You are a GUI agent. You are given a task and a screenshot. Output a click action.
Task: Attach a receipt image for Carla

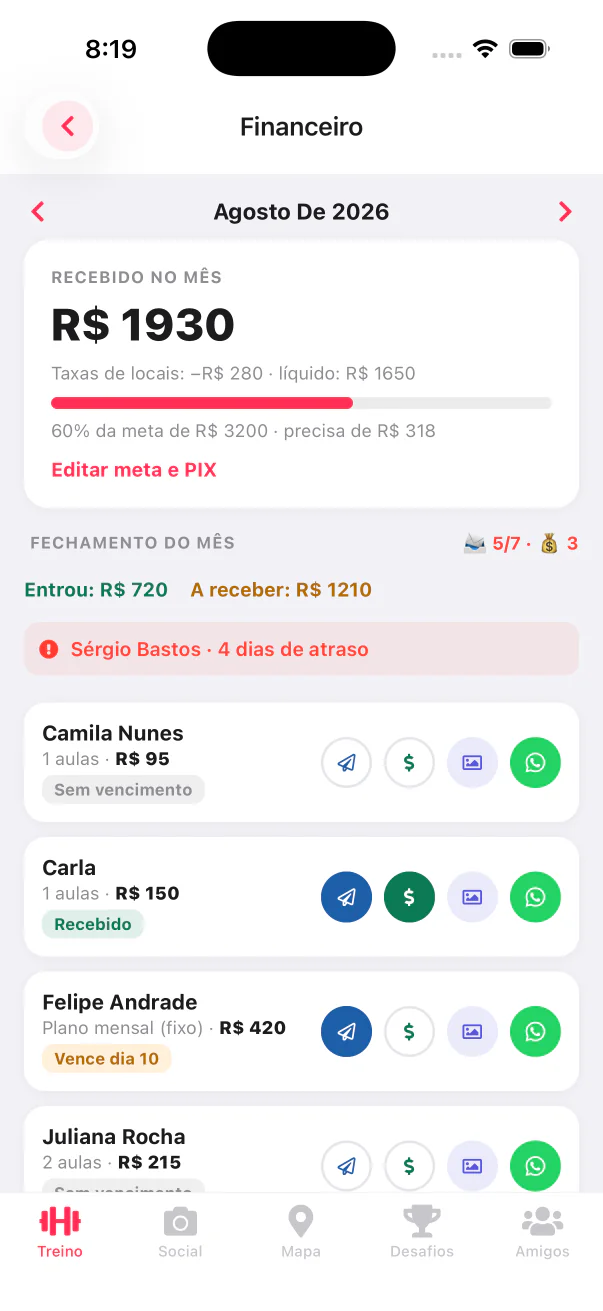coord(472,897)
